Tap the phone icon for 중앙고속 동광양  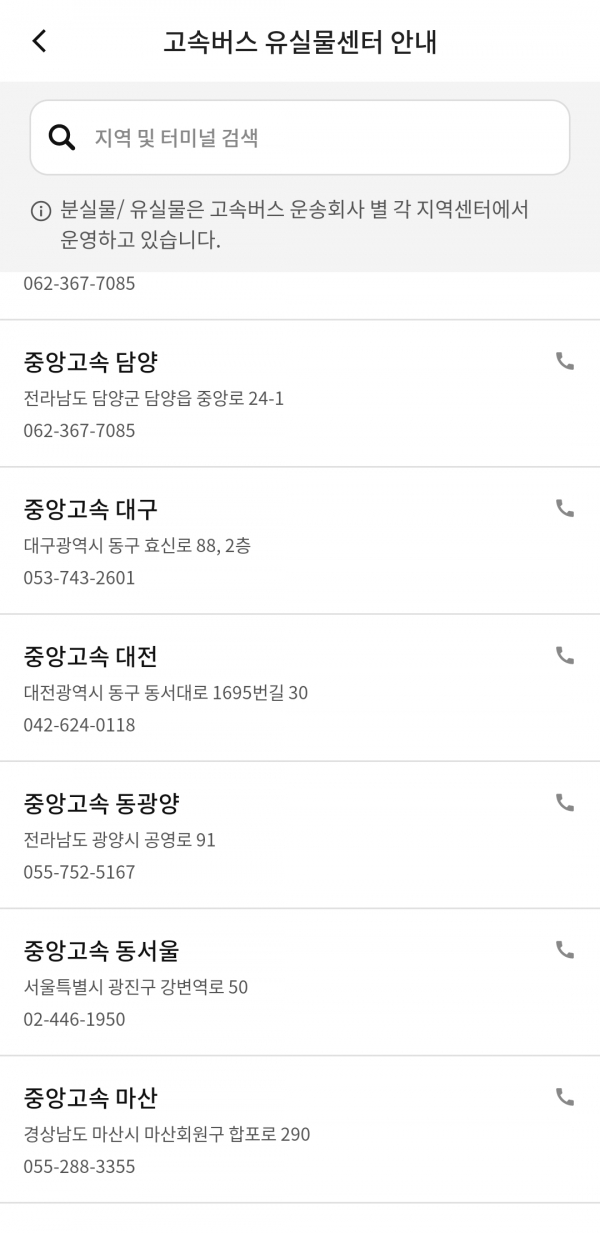point(565,802)
